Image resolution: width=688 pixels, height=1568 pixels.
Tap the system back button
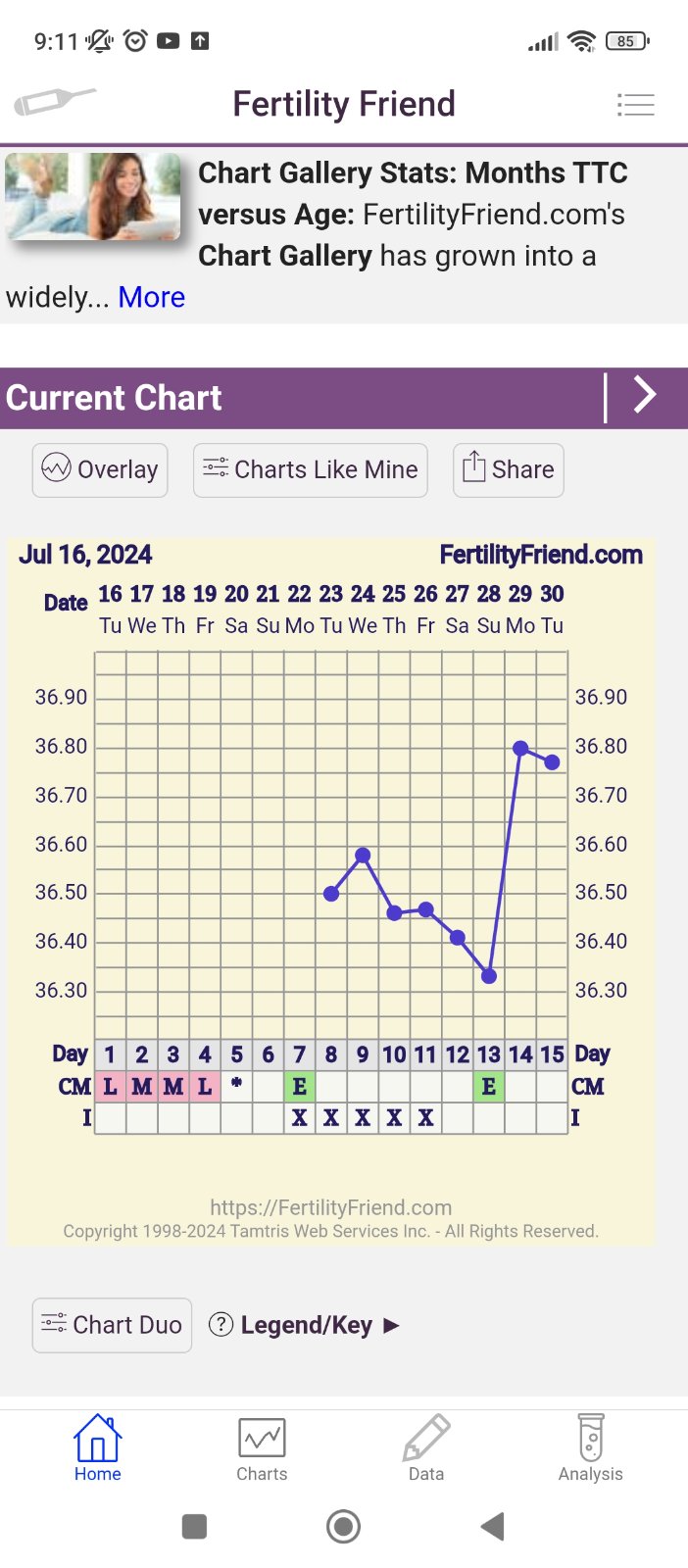pos(493,1526)
